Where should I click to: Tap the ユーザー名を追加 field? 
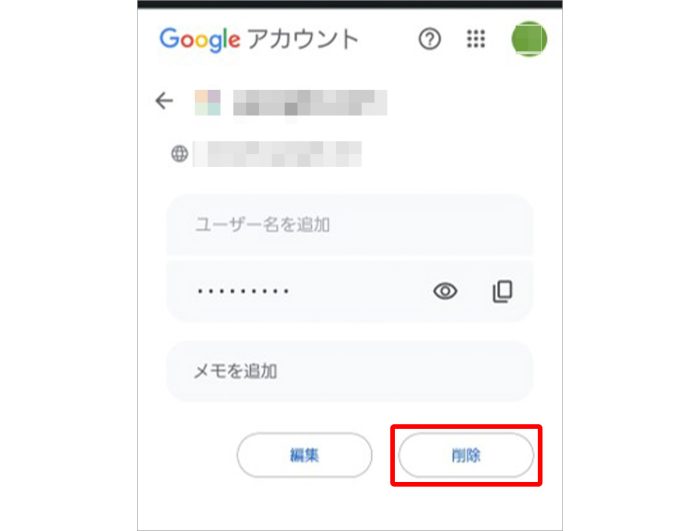(x=349, y=225)
